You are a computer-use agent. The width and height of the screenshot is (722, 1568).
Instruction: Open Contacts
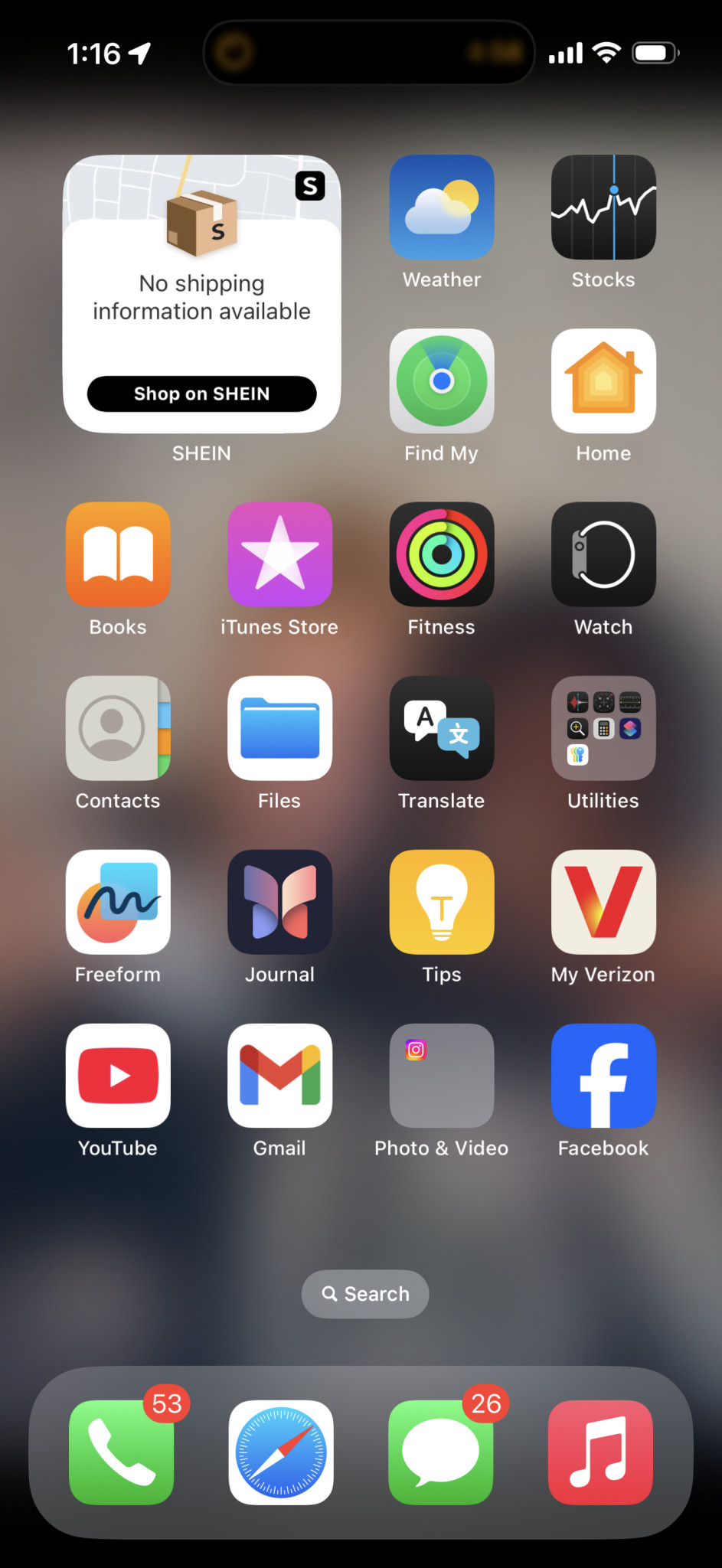[118, 729]
